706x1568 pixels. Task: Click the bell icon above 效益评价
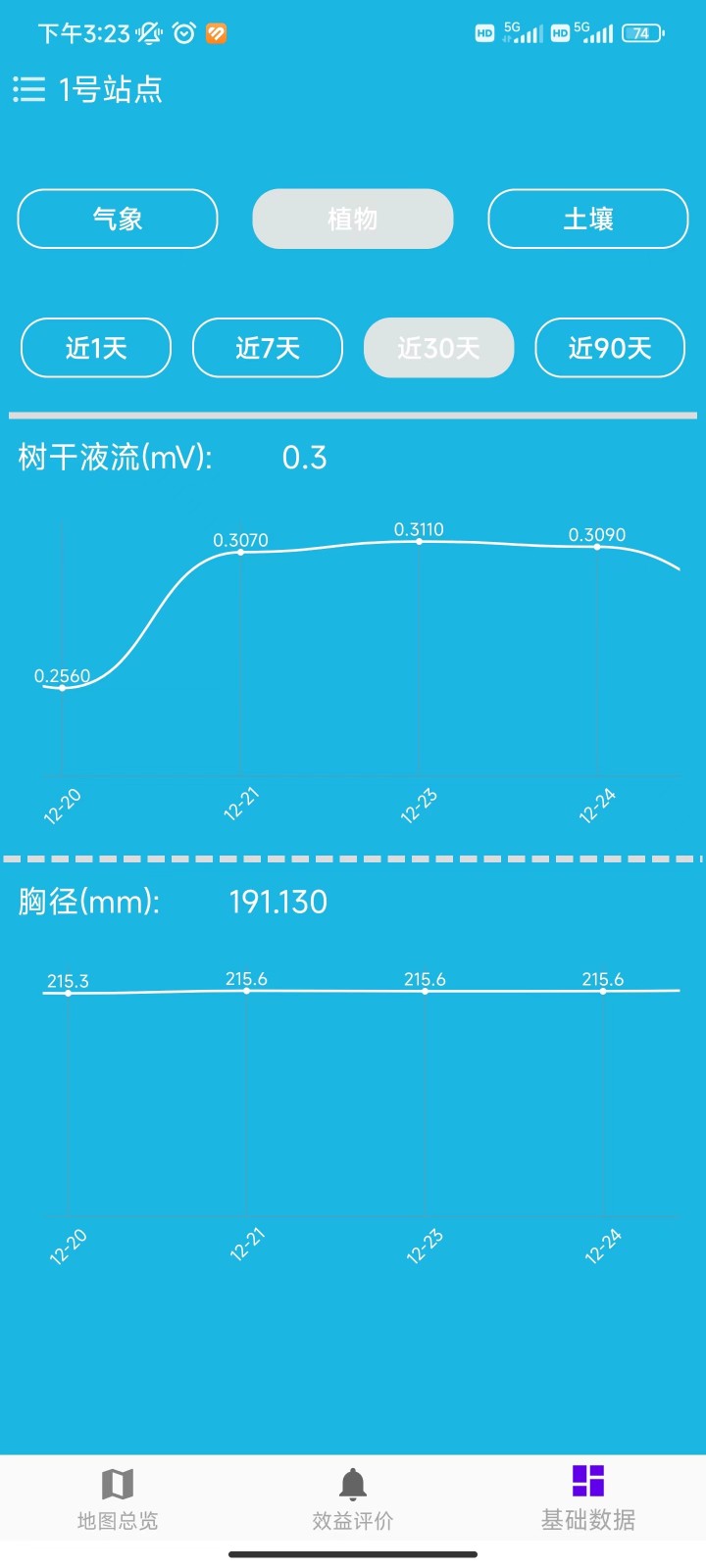tap(352, 1483)
